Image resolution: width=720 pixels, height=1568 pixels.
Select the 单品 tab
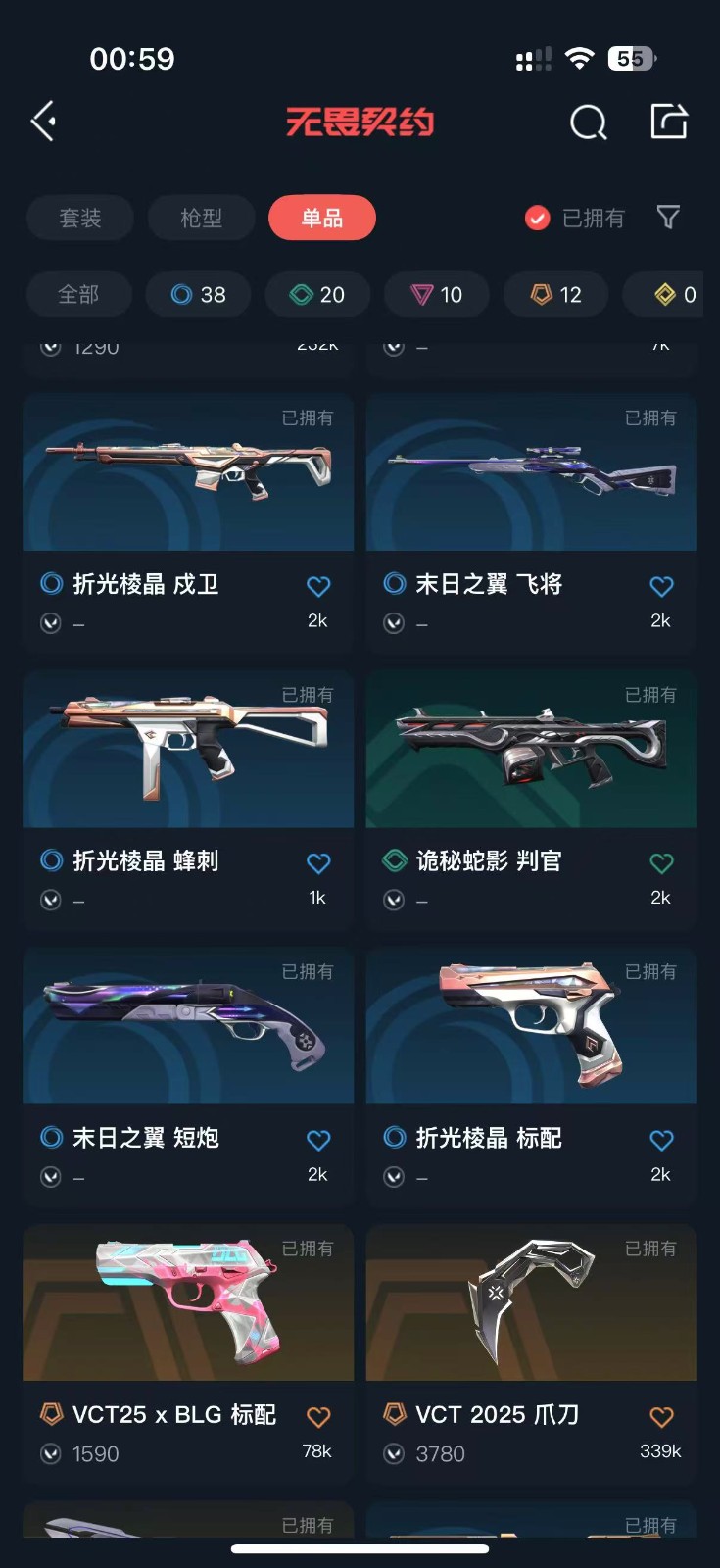coord(322,218)
